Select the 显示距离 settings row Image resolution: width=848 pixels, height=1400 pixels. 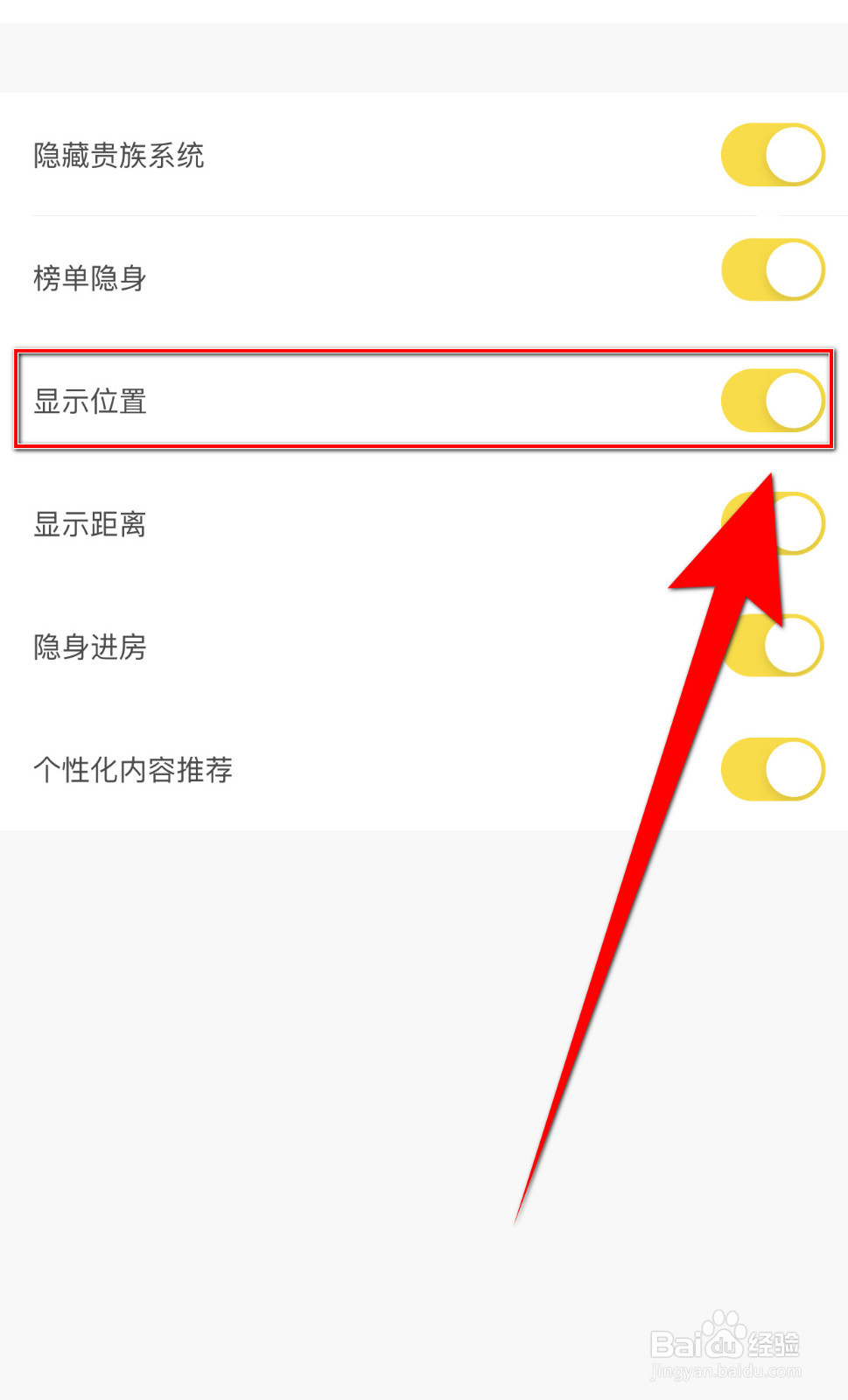(x=91, y=523)
